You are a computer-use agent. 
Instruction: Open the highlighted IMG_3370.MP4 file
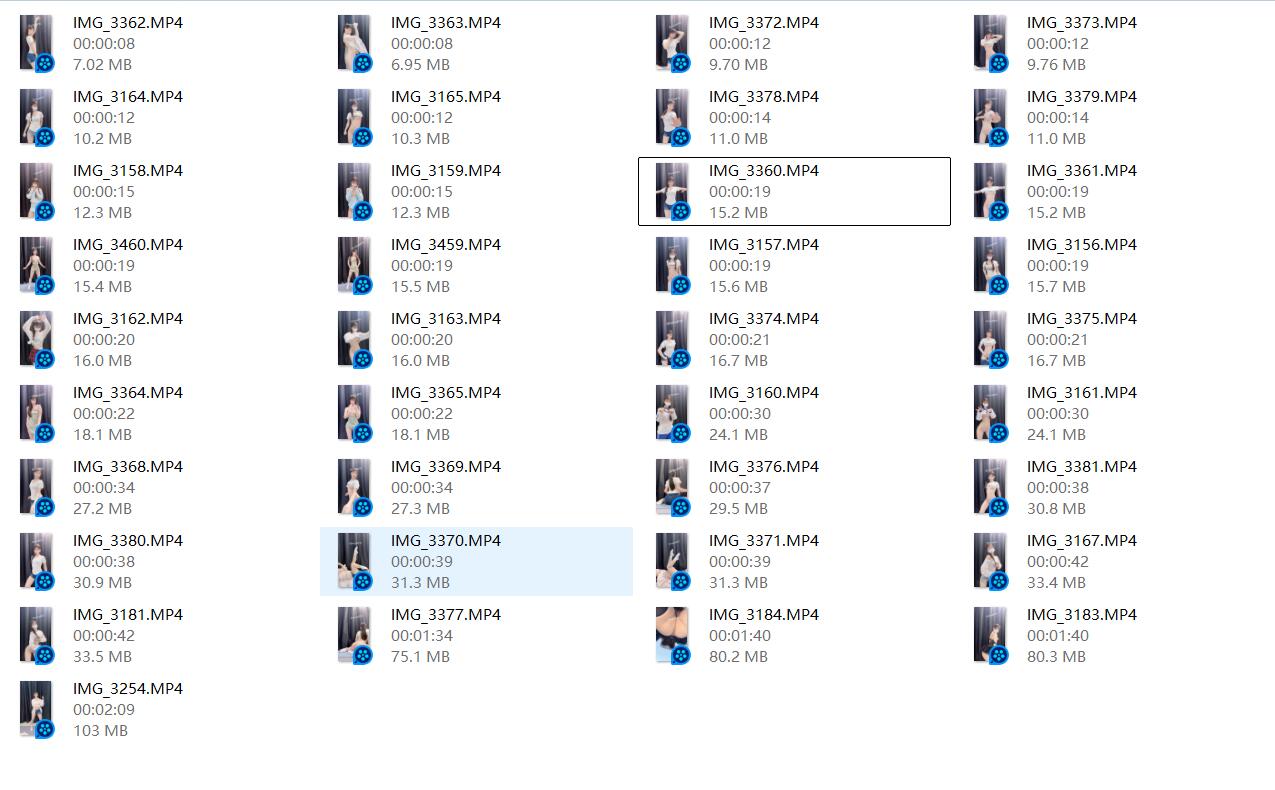point(445,541)
